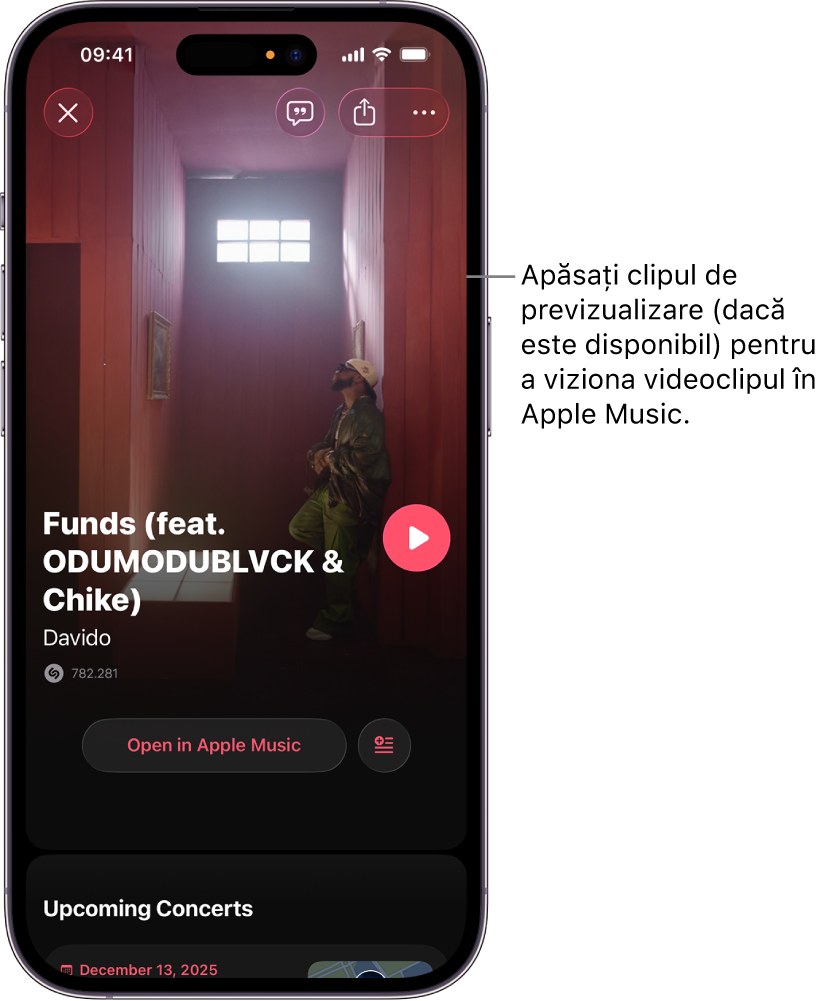Viewport: 838px width, 1001px height.
Task: Add song to a playlist
Action: [384, 745]
